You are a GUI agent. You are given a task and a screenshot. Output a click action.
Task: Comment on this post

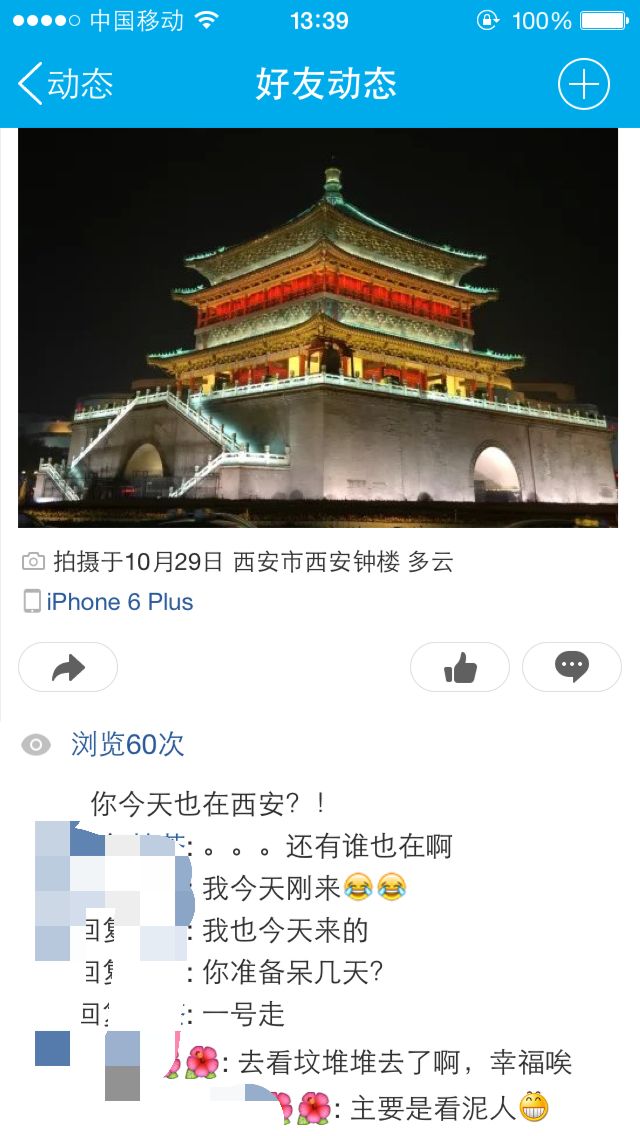[x=572, y=667]
